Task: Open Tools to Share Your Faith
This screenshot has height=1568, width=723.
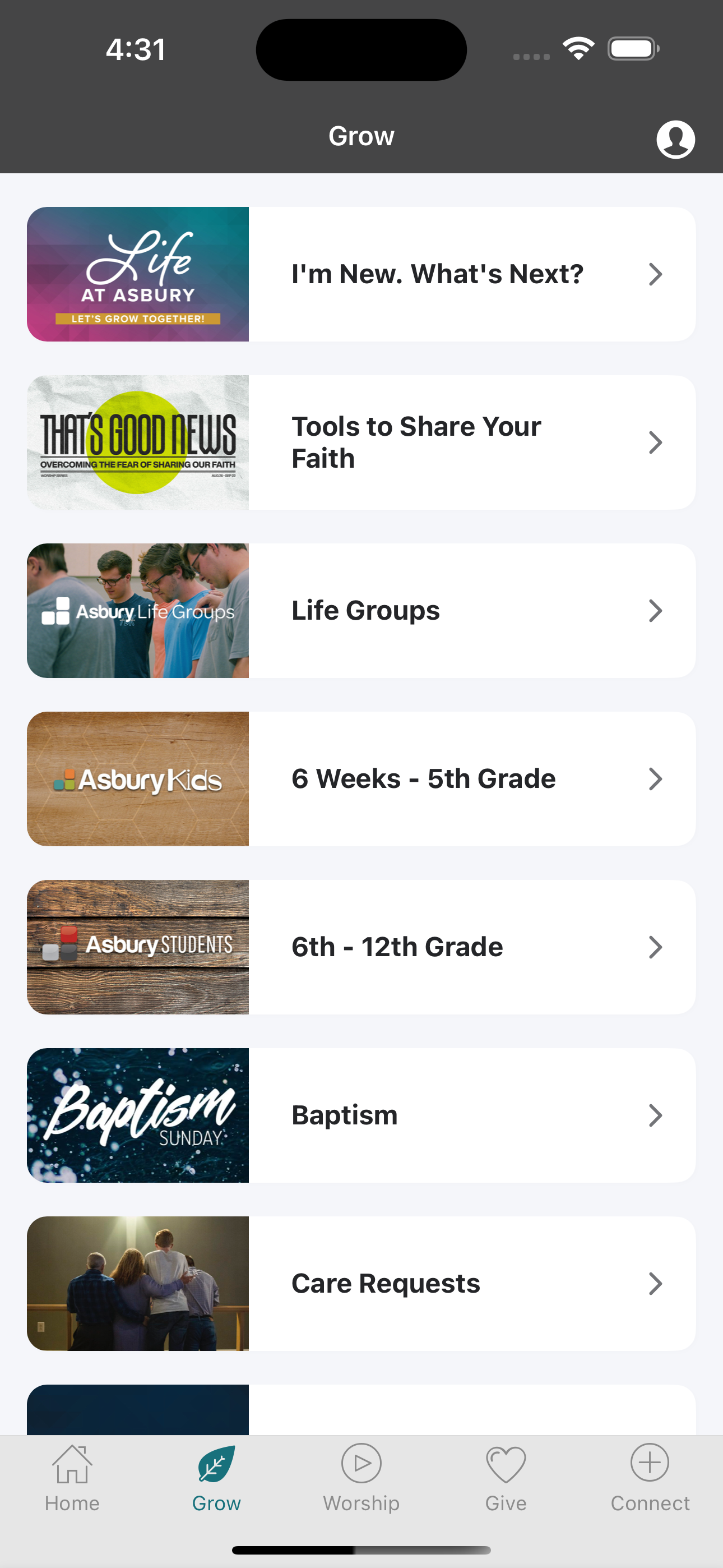Action: click(361, 442)
